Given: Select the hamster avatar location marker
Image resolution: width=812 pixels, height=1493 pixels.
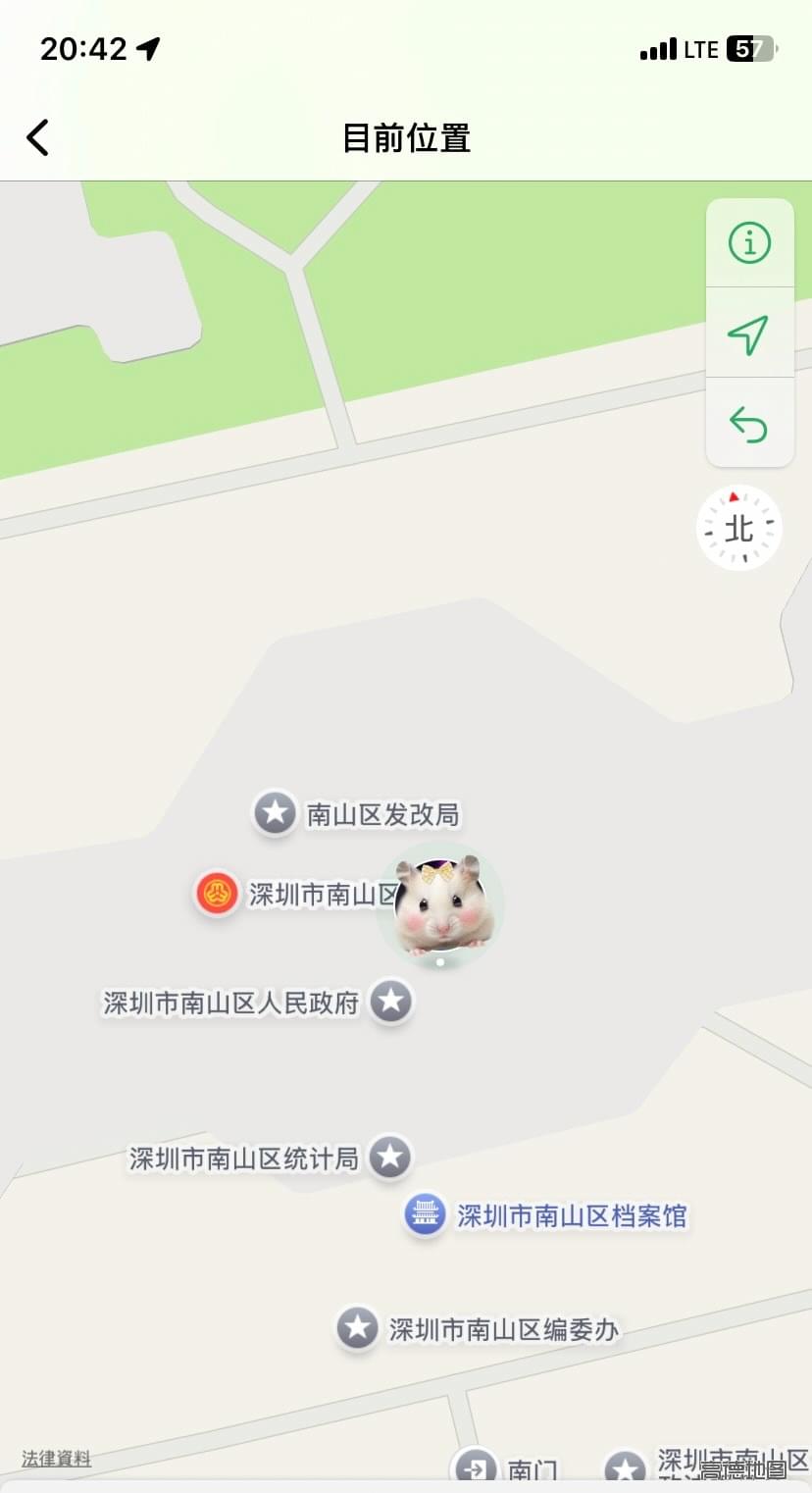Looking at the screenshot, I should [x=440, y=905].
